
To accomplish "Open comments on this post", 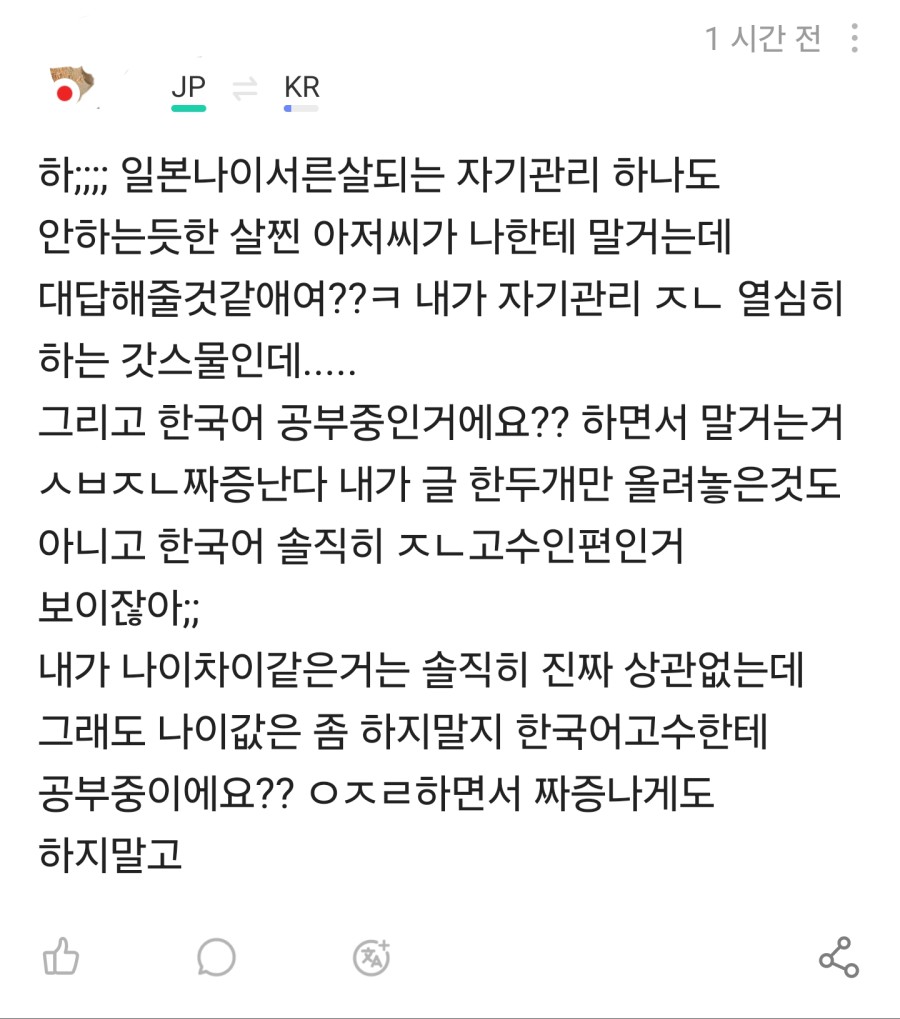I will [x=216, y=957].
